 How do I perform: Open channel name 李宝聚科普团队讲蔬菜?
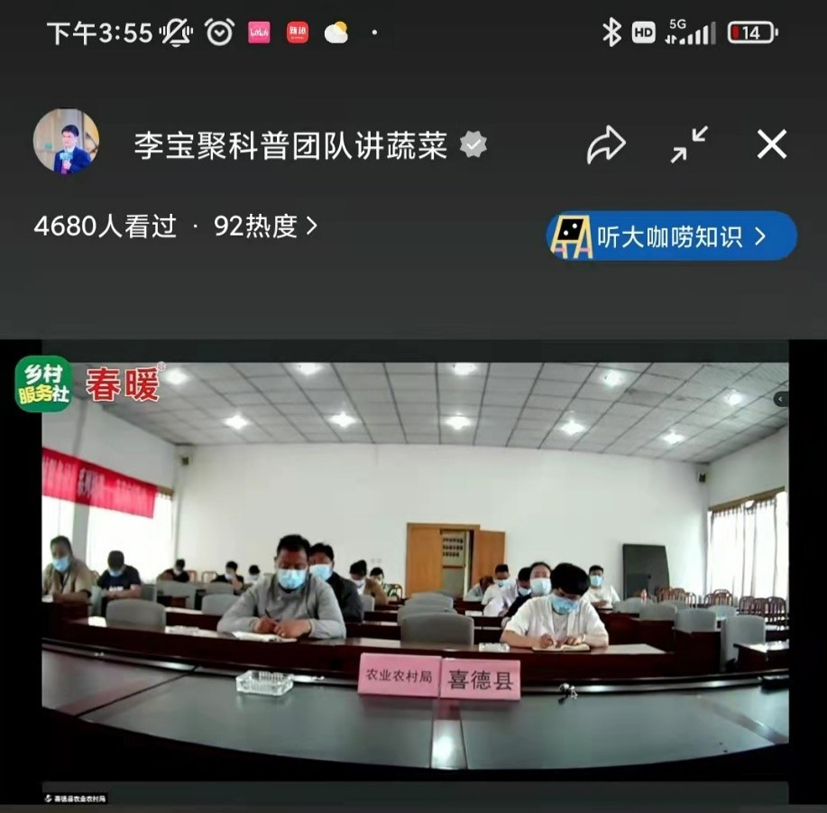[x=290, y=146]
